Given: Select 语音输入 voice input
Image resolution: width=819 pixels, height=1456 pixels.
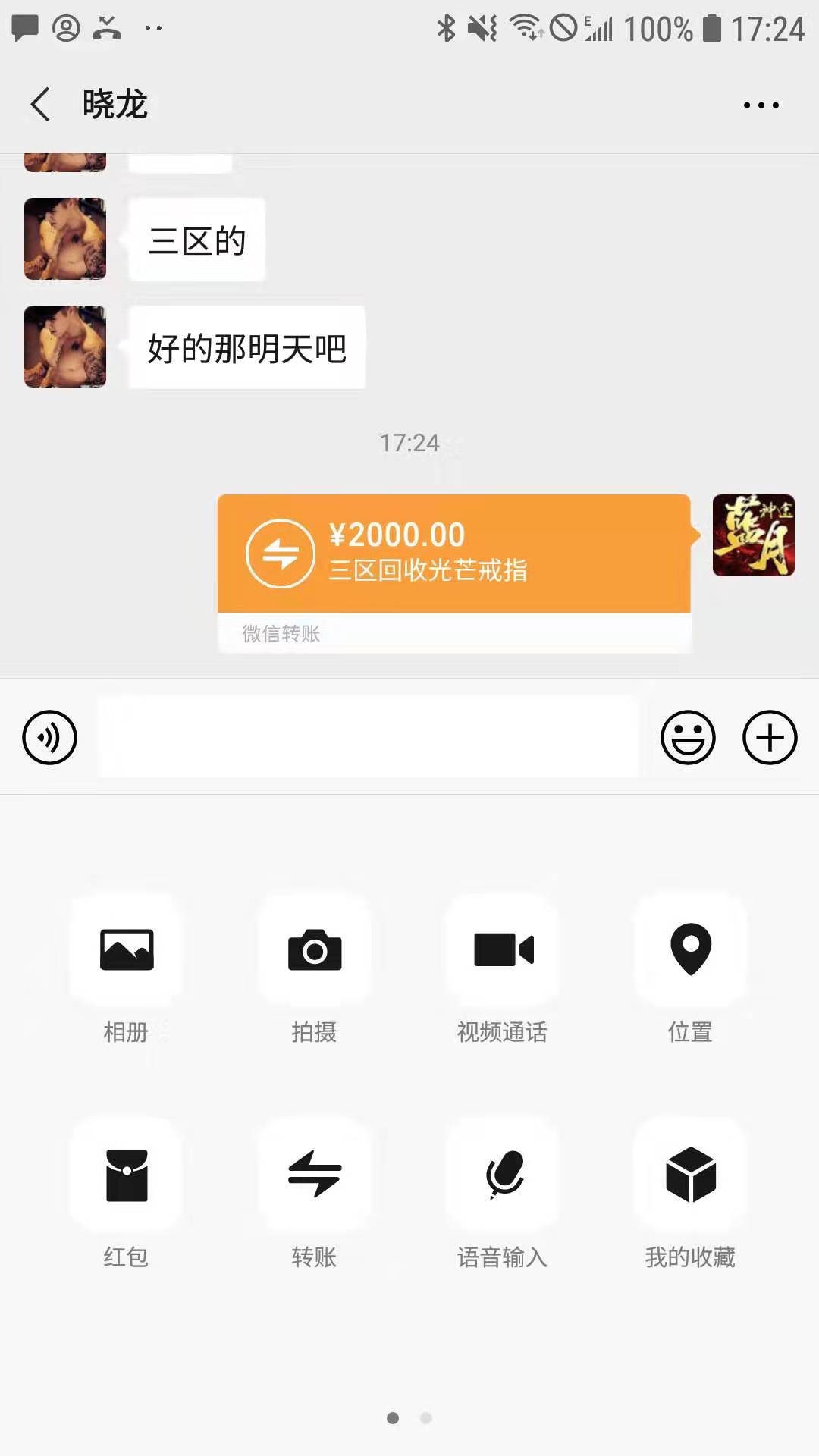Looking at the screenshot, I should pyautogui.click(x=502, y=1175).
